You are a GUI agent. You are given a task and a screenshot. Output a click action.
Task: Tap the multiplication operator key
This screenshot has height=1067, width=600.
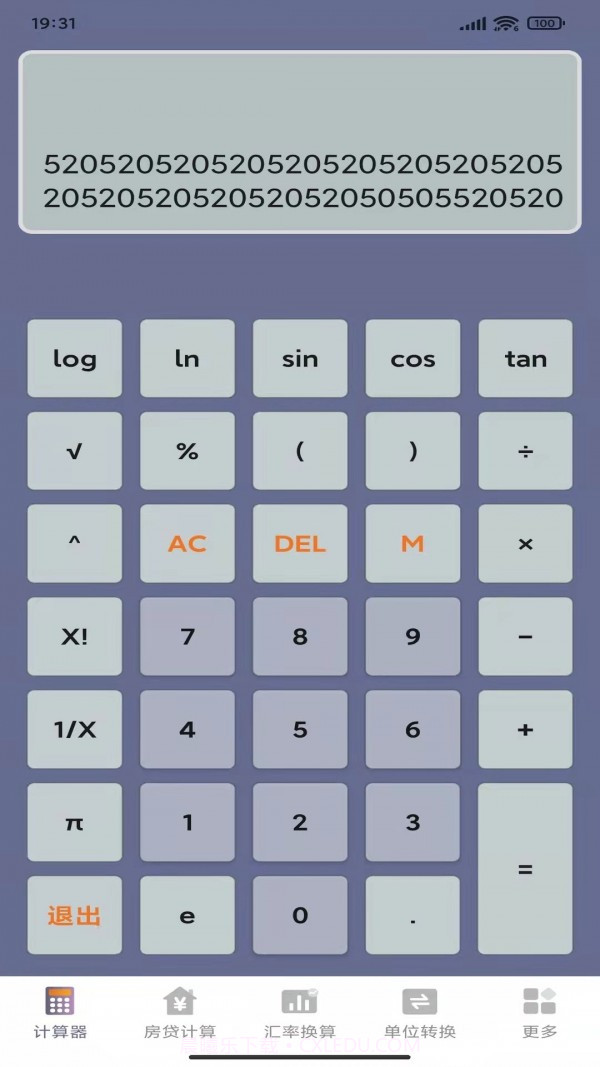click(525, 543)
